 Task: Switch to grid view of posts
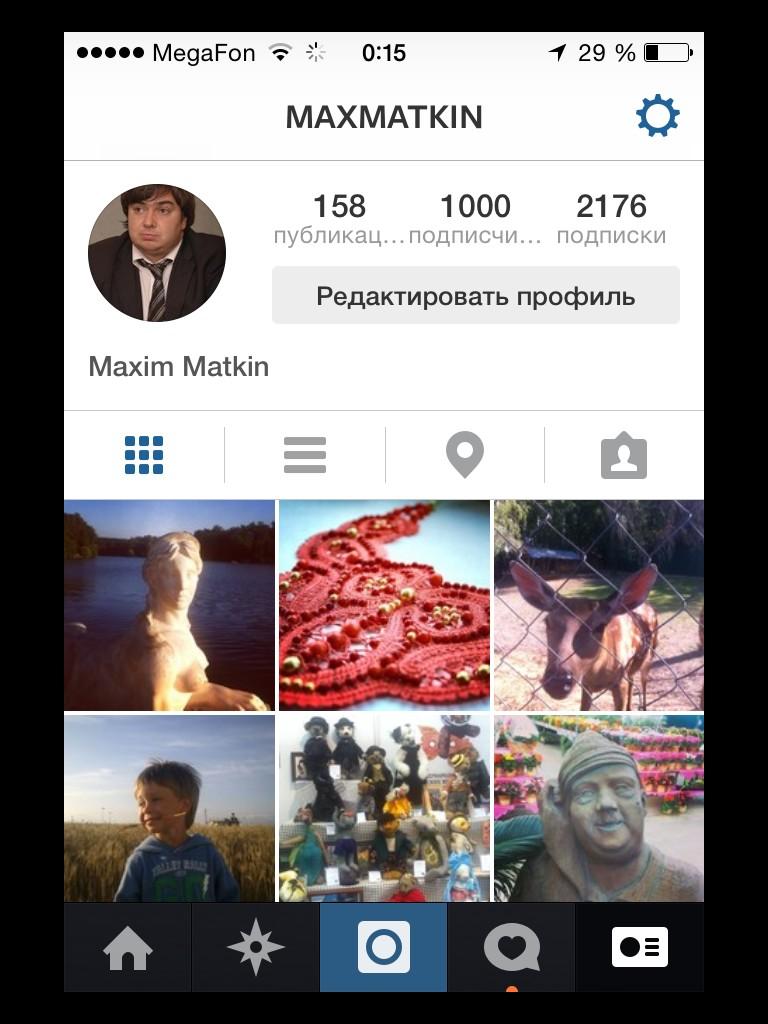(144, 456)
